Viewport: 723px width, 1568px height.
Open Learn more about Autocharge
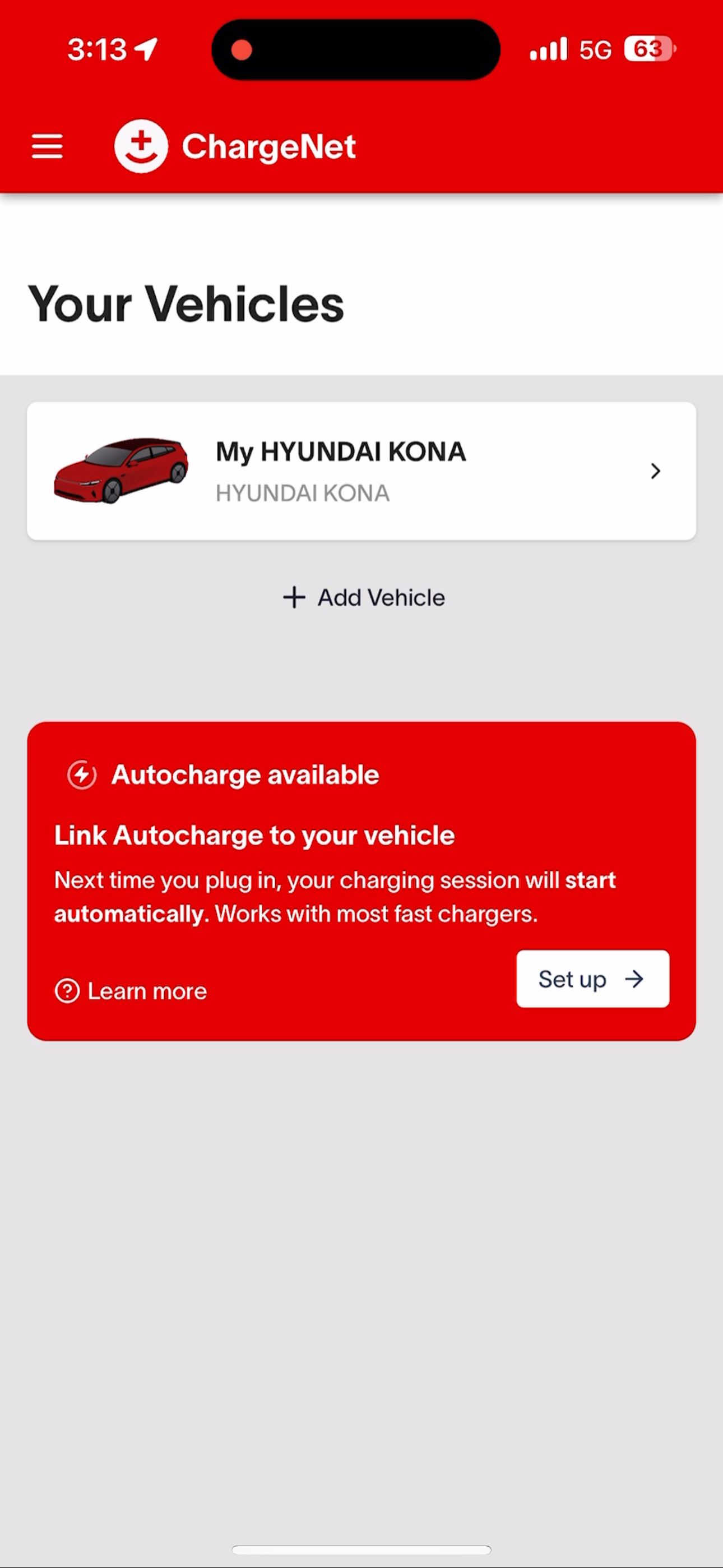[x=132, y=991]
